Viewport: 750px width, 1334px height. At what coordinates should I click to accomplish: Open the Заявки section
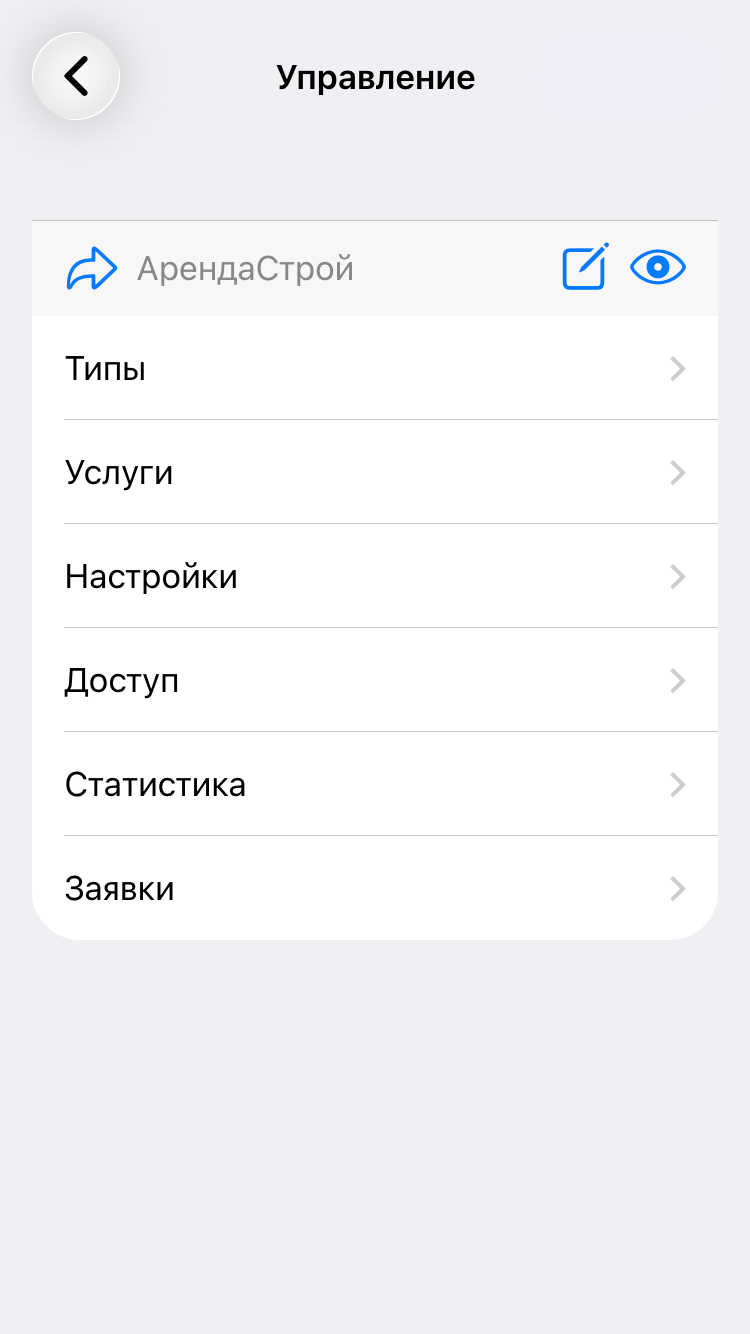375,889
